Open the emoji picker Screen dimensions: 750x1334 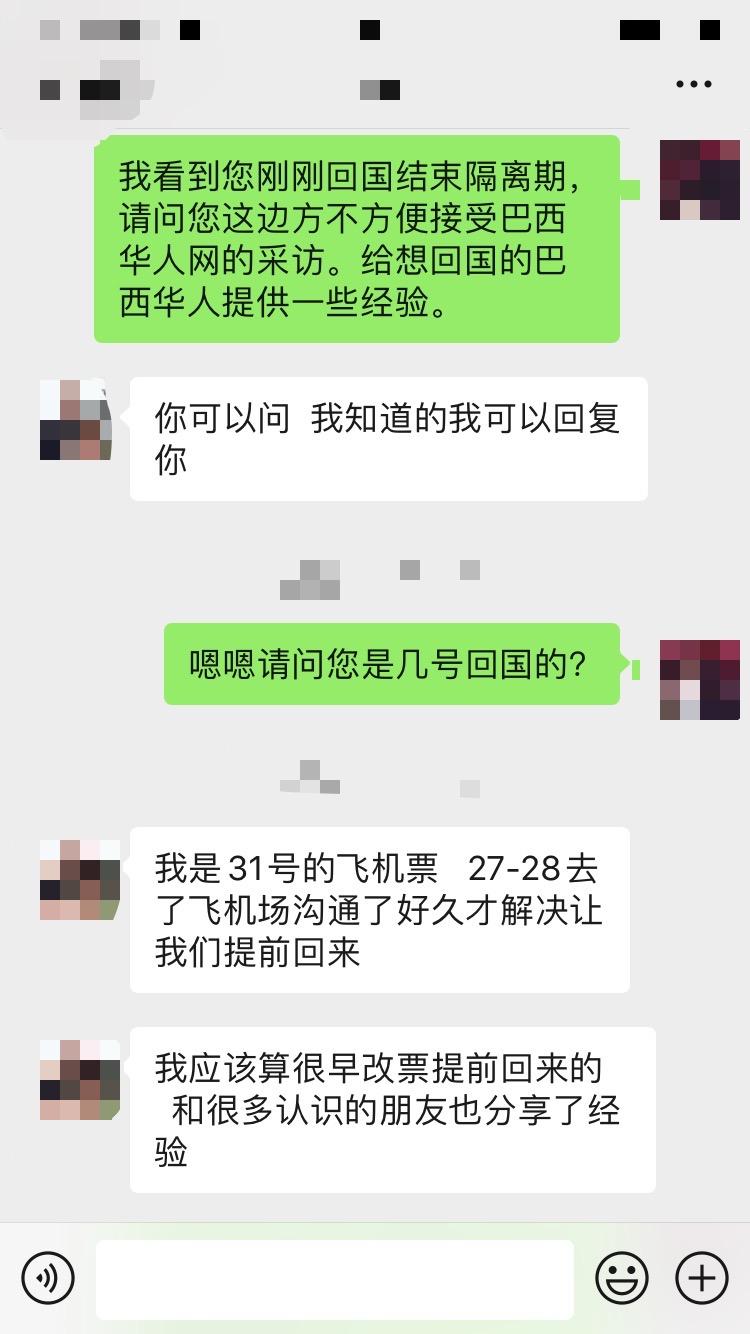[x=622, y=1277]
